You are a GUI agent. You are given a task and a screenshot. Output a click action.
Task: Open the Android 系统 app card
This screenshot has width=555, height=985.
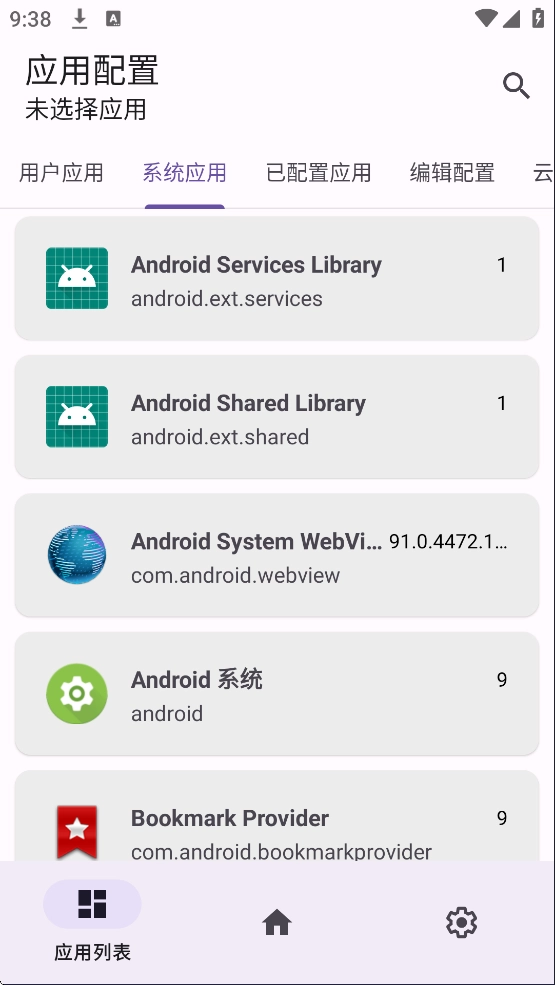pyautogui.click(x=277, y=693)
